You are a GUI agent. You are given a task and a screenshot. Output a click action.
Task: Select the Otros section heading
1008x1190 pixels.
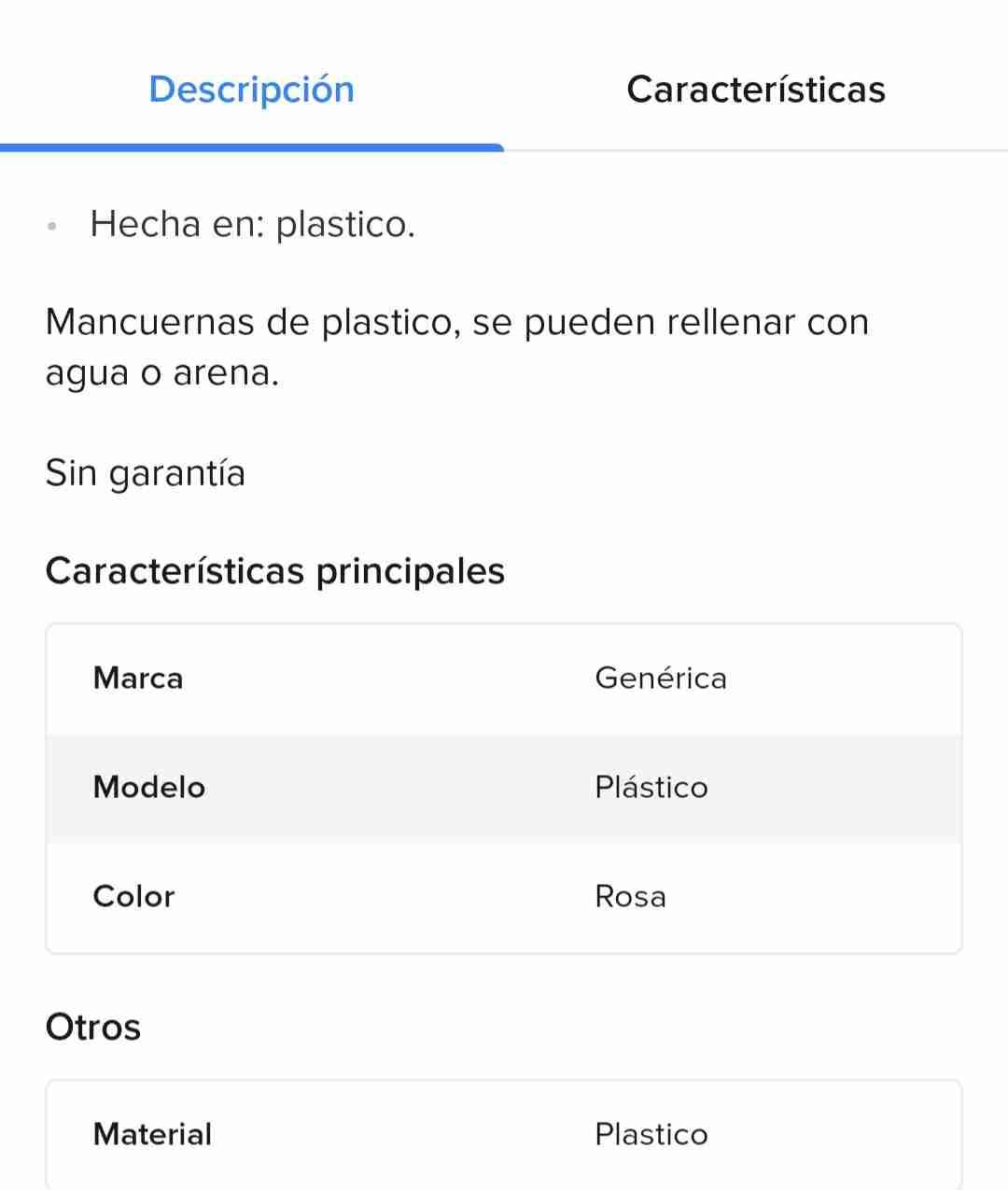pos(92,1026)
